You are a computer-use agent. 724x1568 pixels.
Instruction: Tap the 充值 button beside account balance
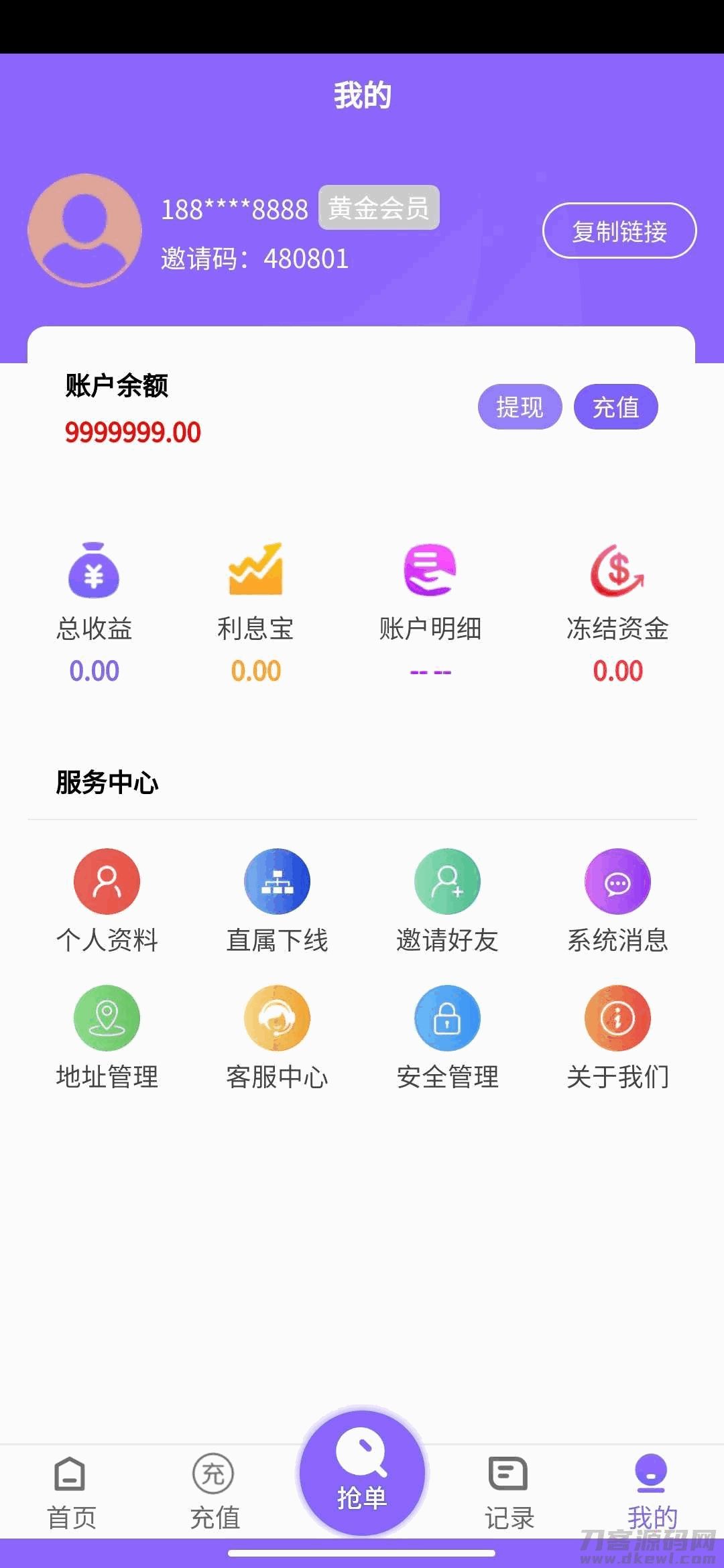click(615, 407)
